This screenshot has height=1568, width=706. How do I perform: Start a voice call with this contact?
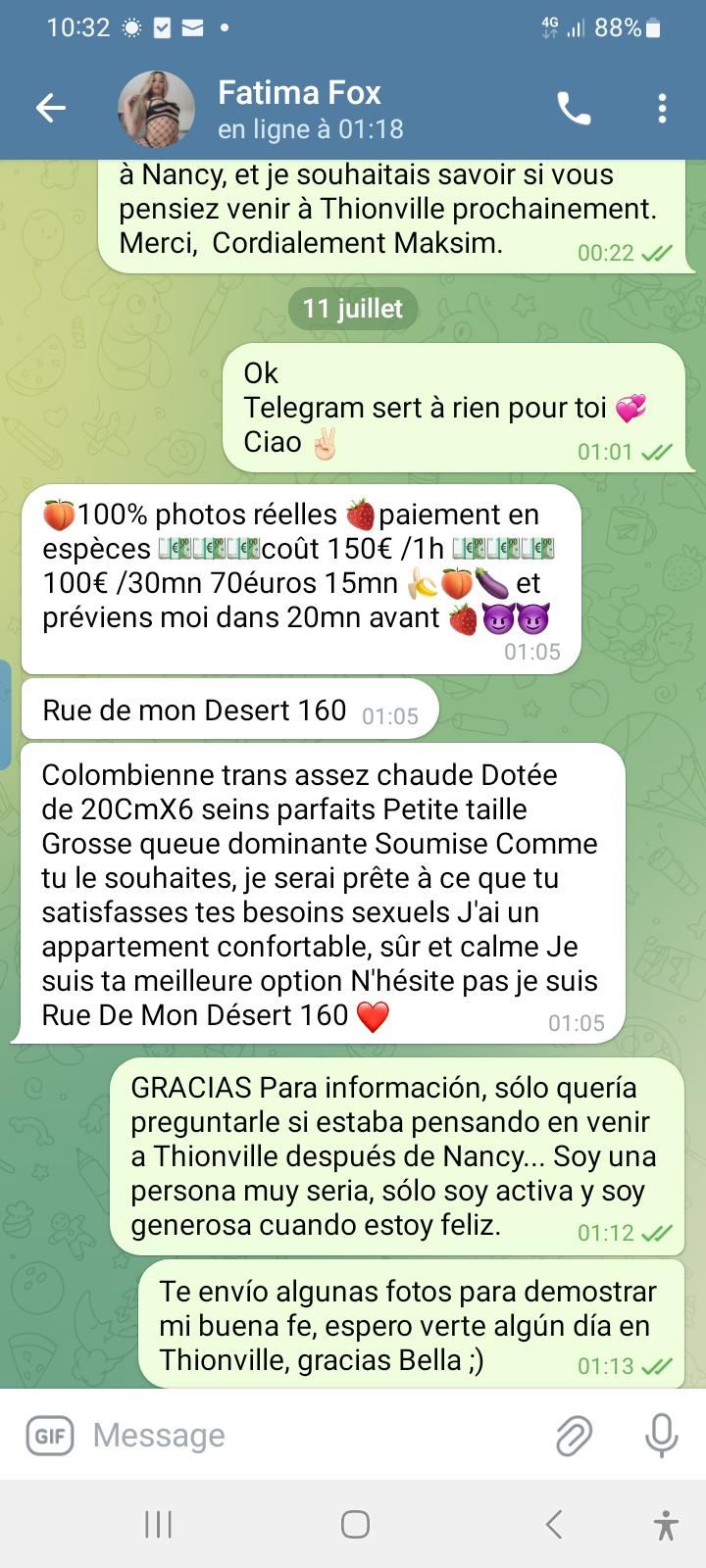click(575, 108)
